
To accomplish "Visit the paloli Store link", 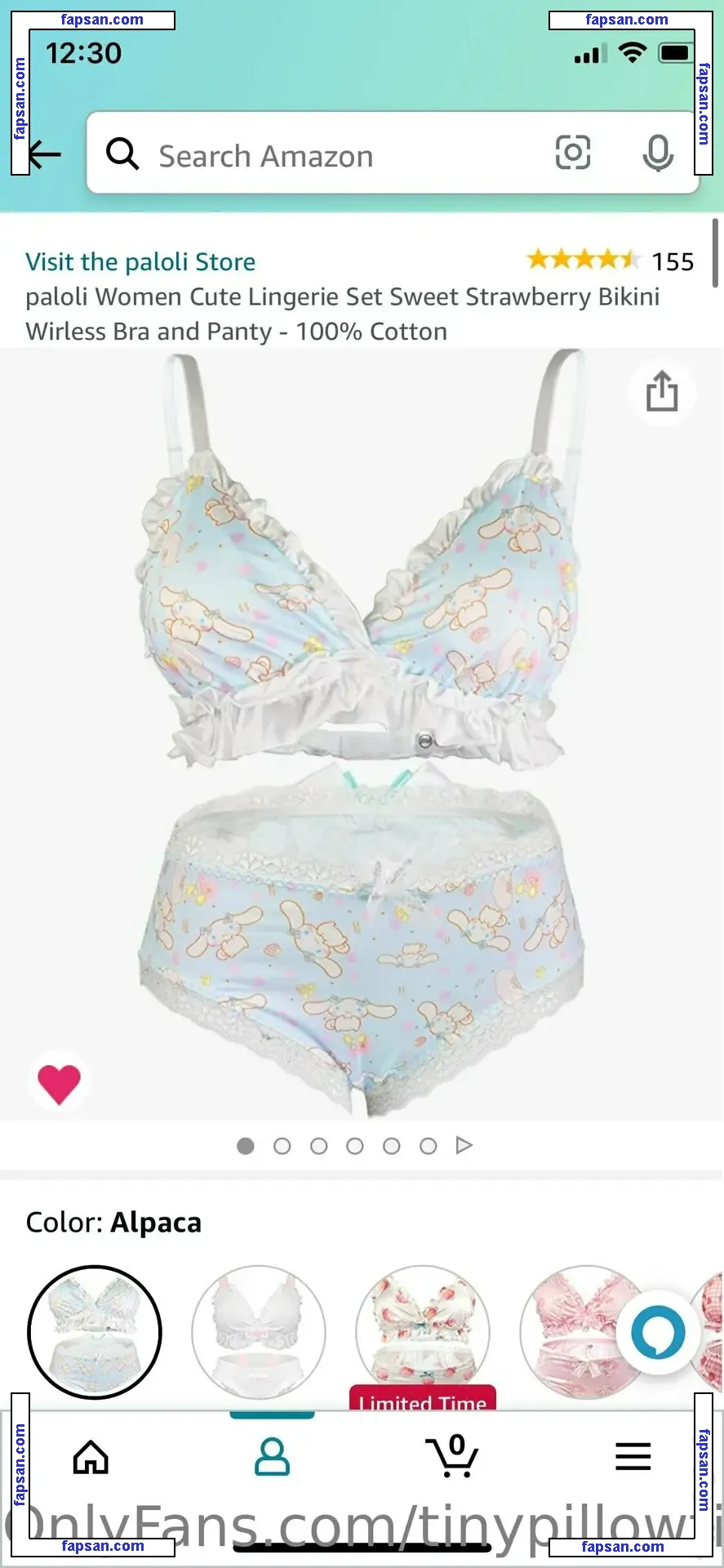I will pyautogui.click(x=140, y=262).
